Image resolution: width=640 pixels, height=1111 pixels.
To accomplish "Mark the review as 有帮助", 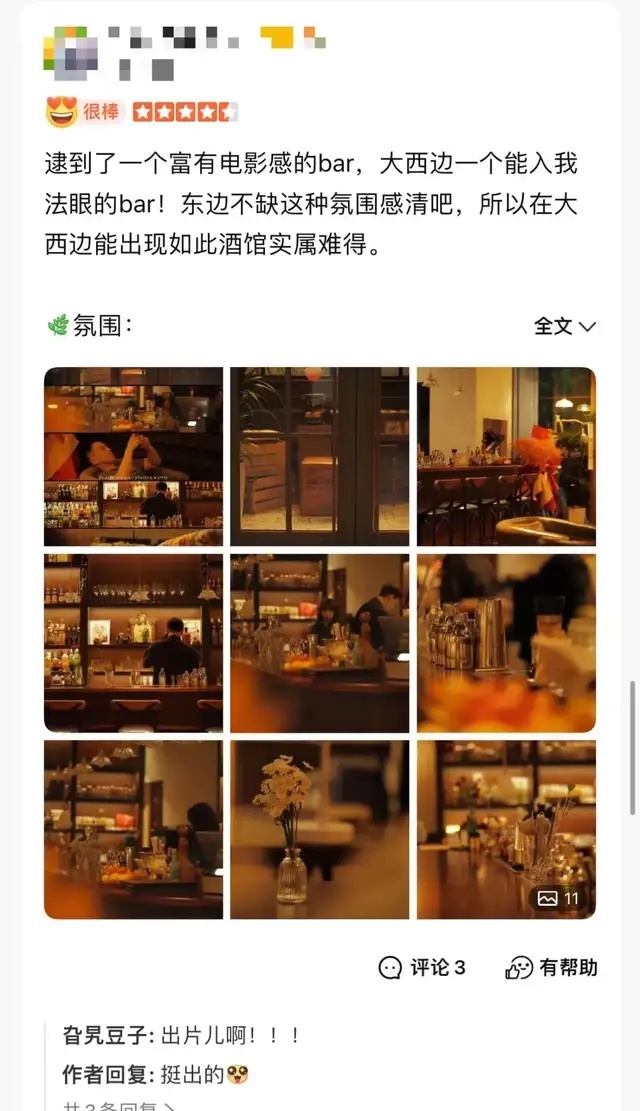I will [x=552, y=967].
